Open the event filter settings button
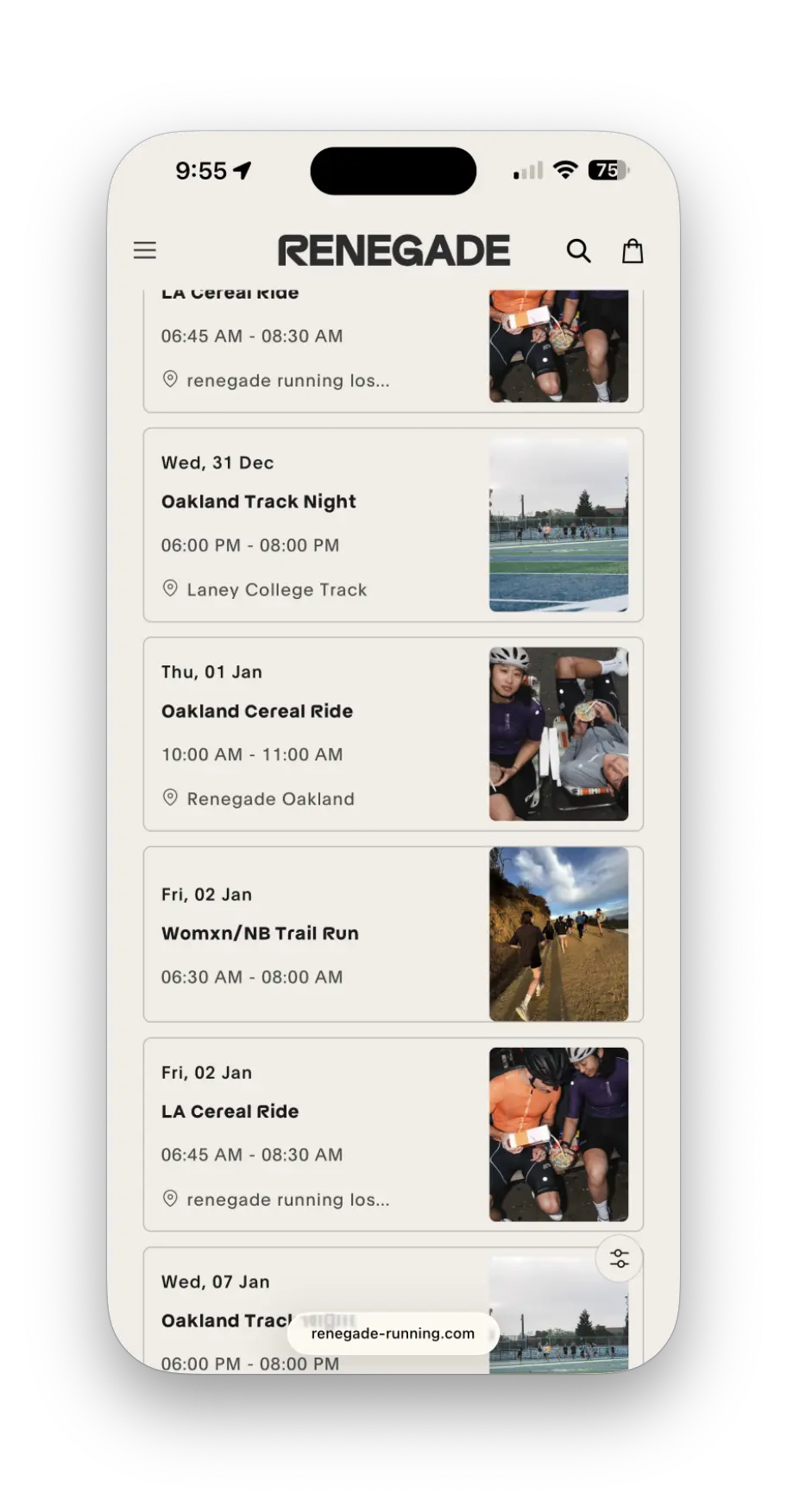The image size is (787, 1512). click(619, 1258)
